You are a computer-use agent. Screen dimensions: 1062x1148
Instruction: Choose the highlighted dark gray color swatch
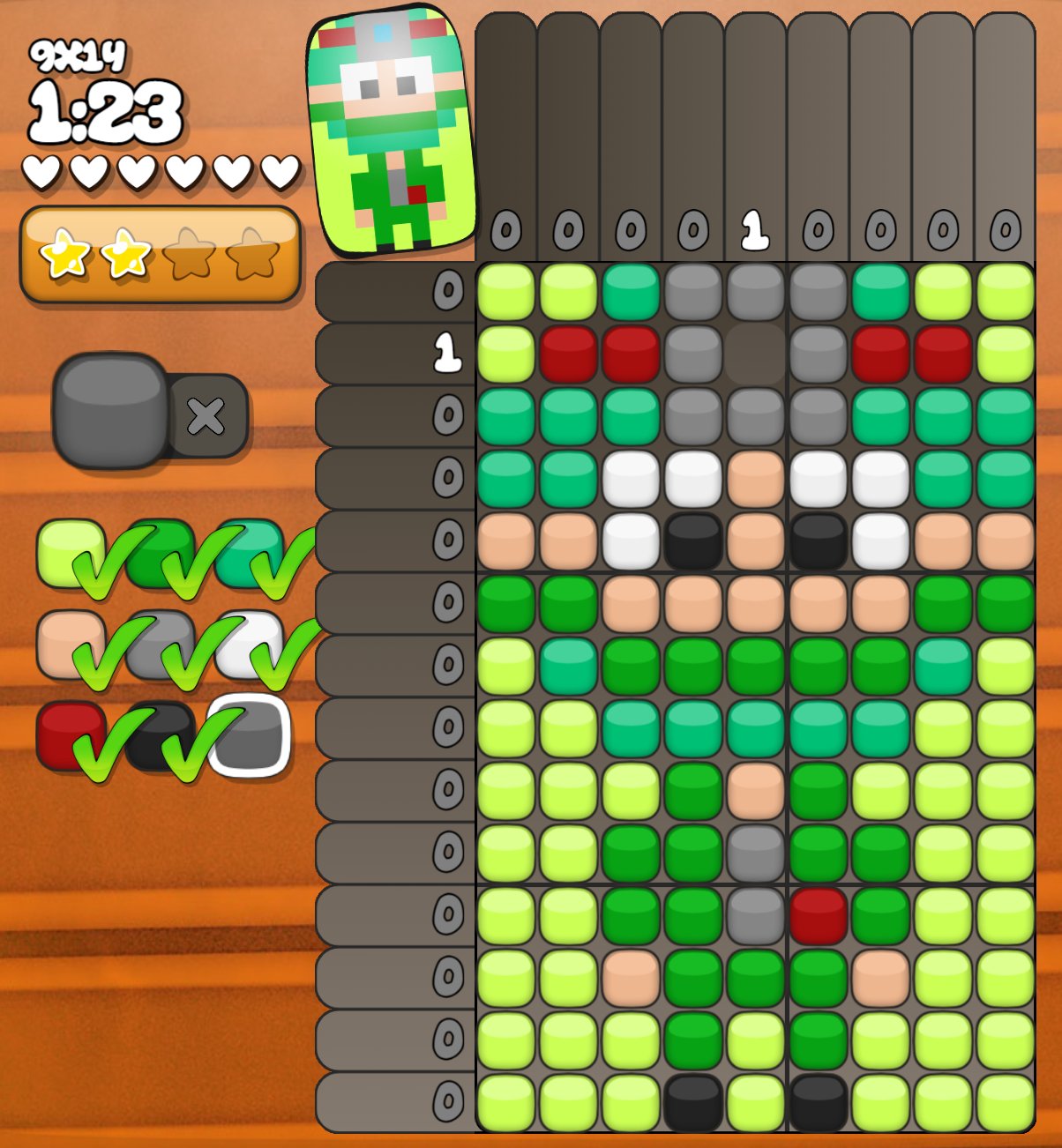point(250,735)
